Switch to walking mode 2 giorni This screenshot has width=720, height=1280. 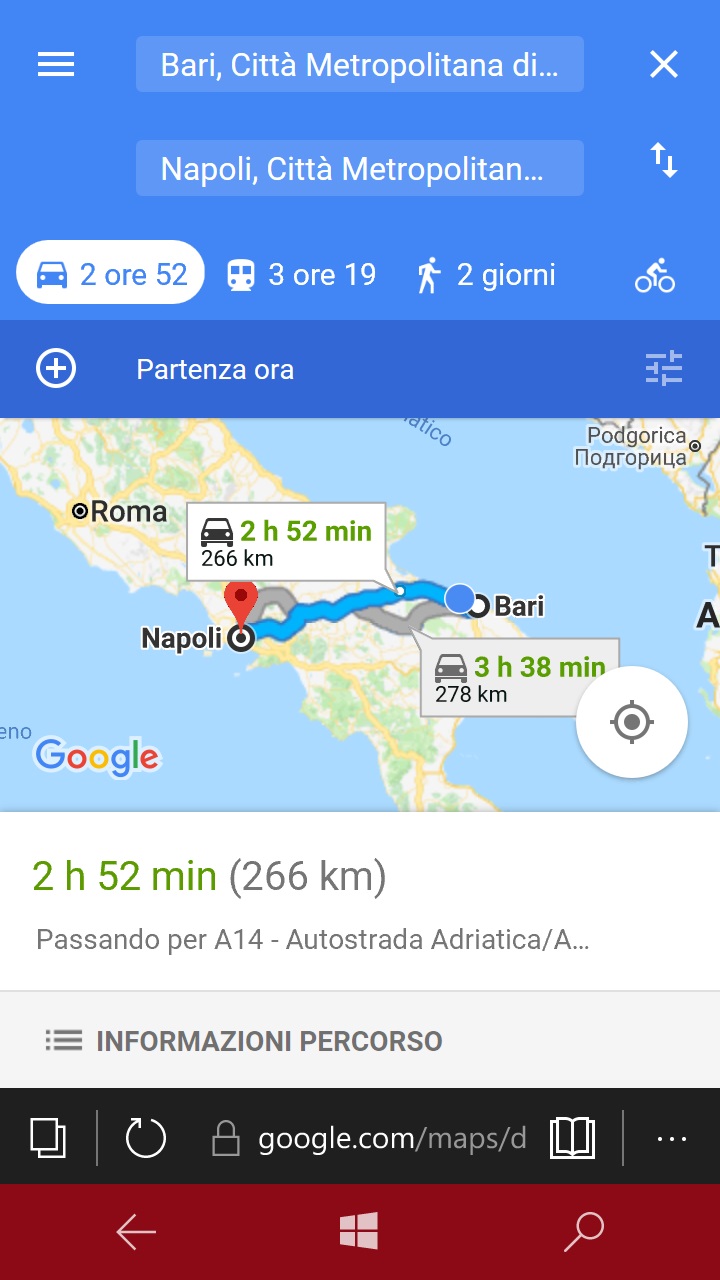point(486,274)
